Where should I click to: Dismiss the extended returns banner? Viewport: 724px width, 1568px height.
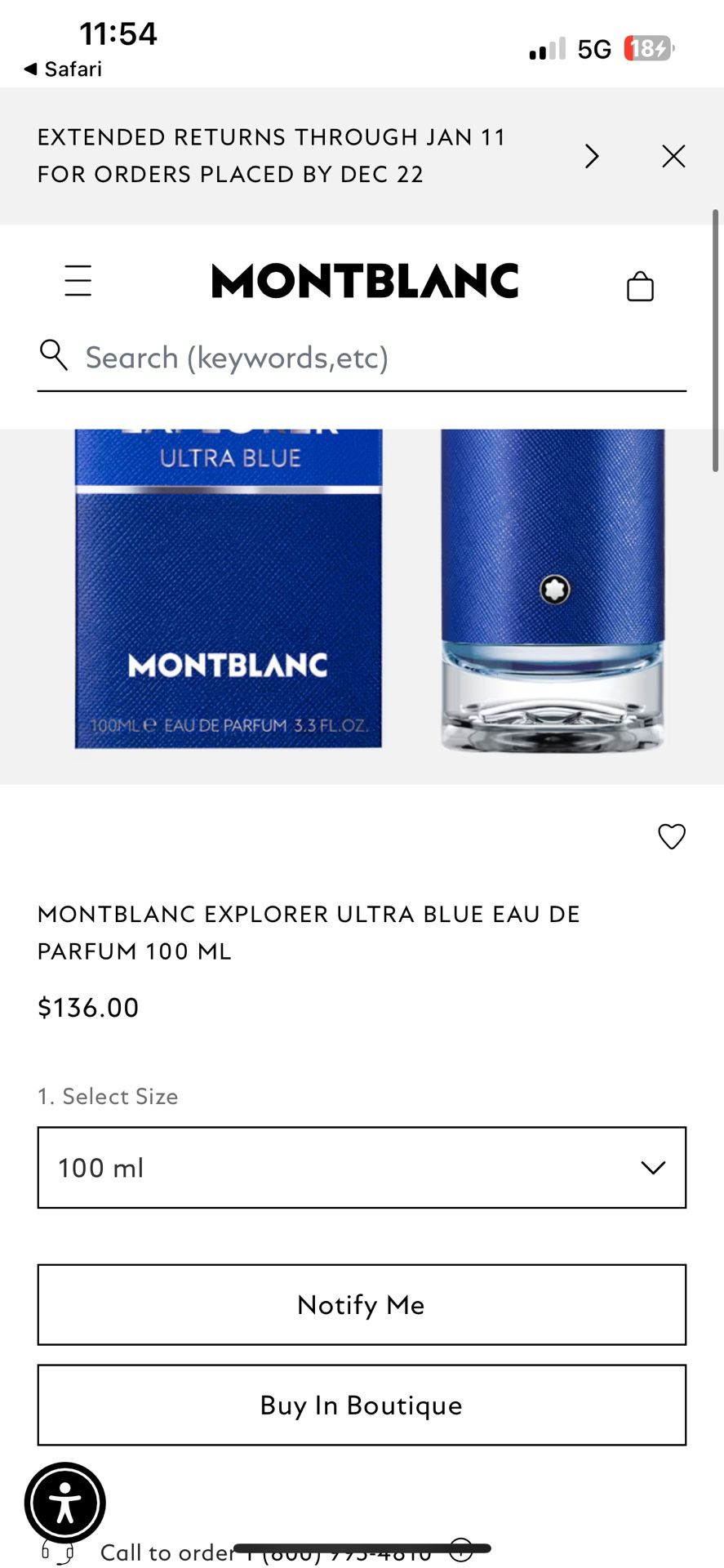coord(673,156)
